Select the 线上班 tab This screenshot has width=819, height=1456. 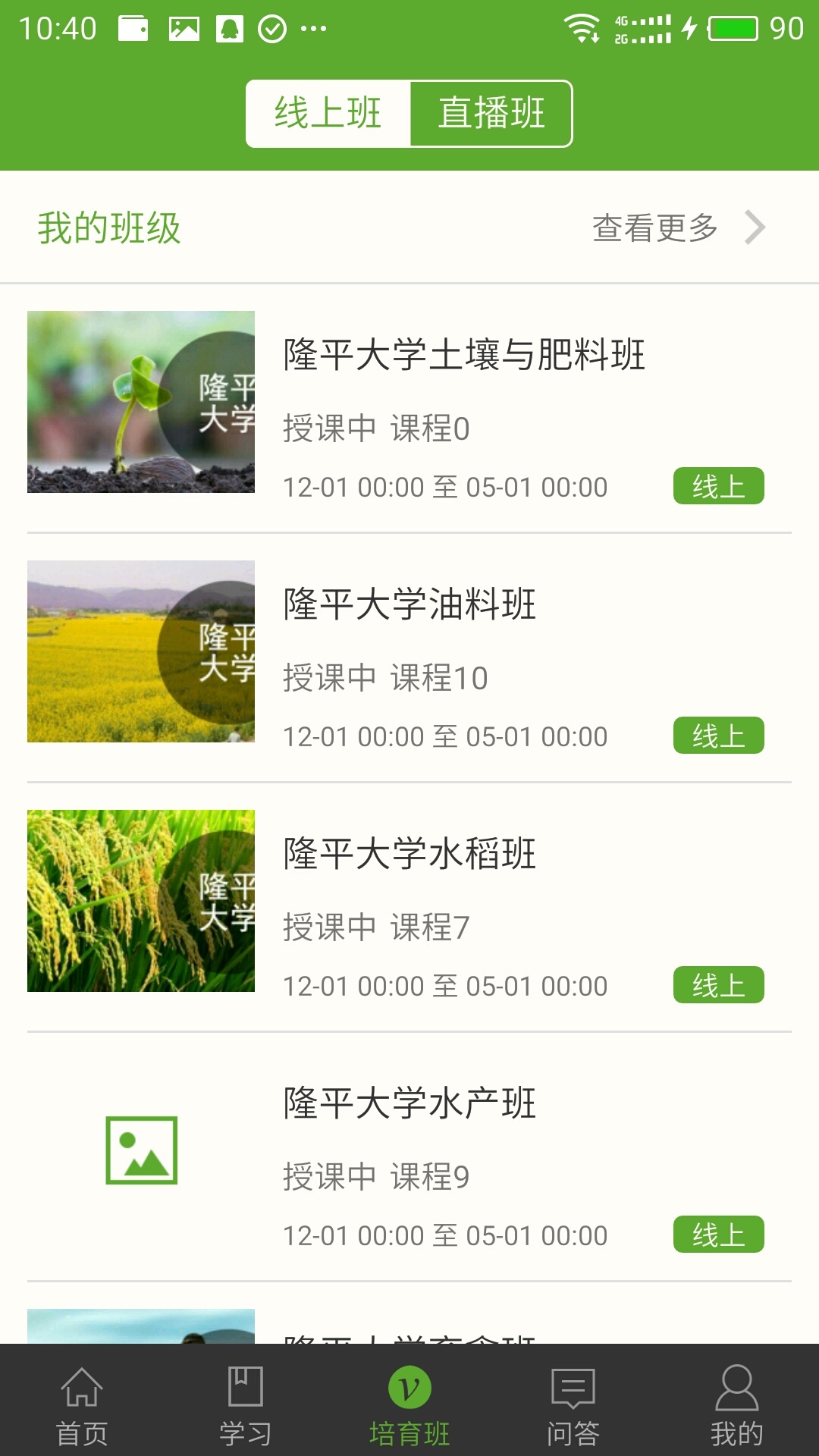pyautogui.click(x=326, y=112)
